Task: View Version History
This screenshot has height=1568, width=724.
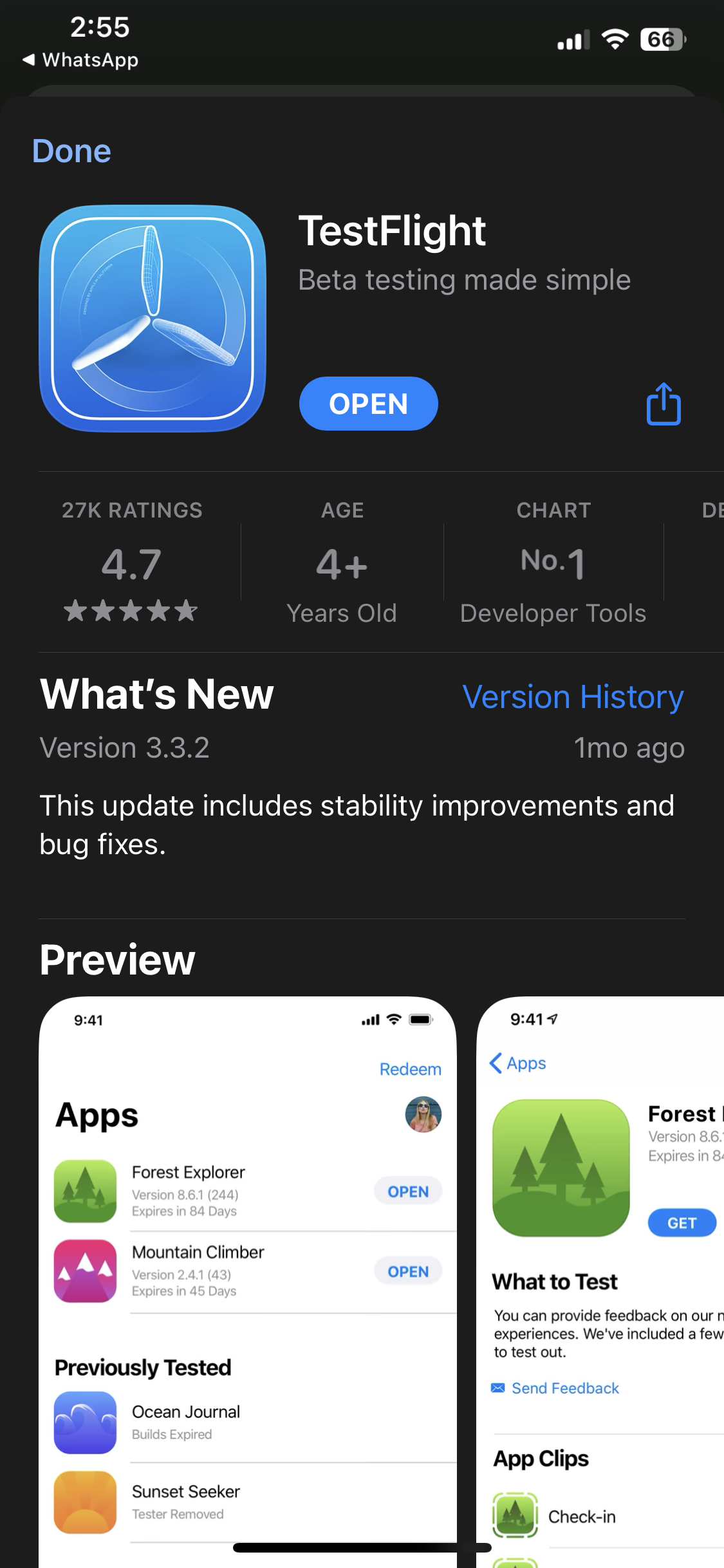Action: [x=573, y=696]
